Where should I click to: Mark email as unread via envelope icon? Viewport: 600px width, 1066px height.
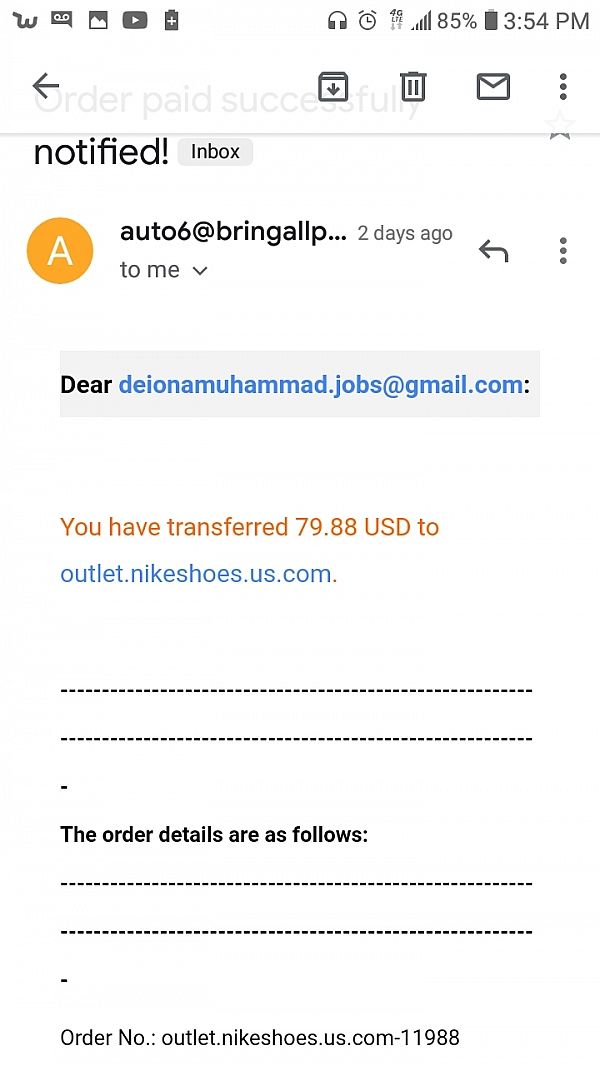click(x=493, y=87)
